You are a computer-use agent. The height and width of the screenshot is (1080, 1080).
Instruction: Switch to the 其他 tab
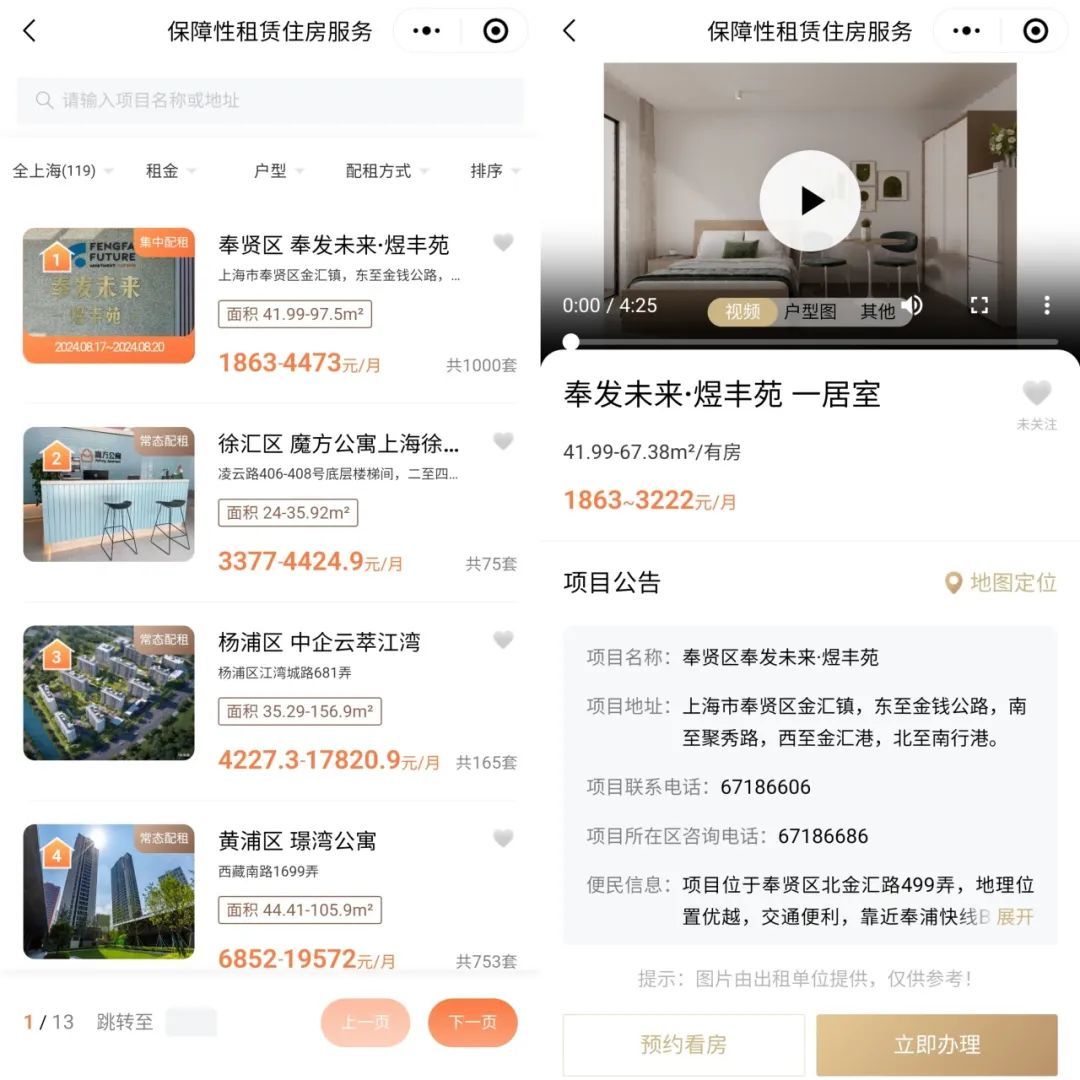click(x=877, y=311)
